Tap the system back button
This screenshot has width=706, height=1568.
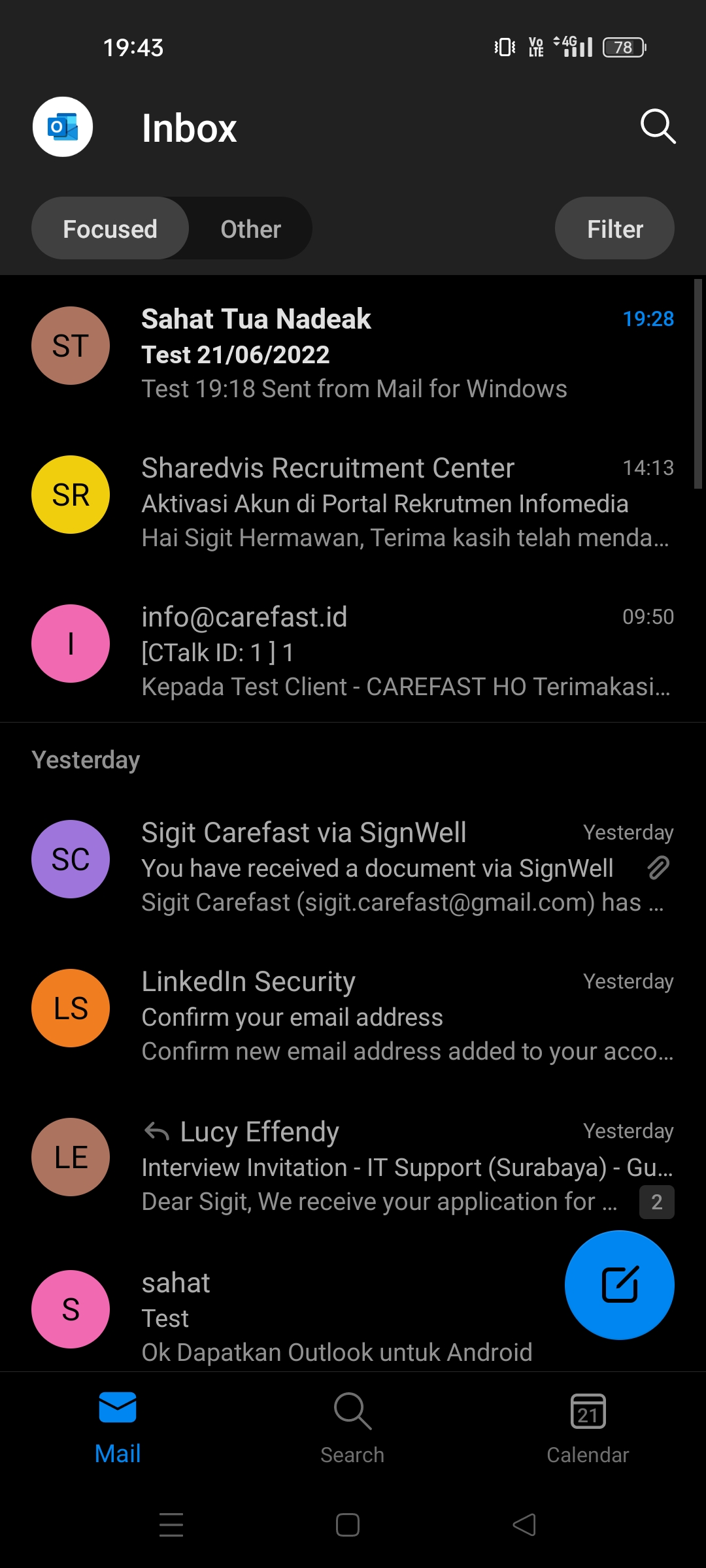click(524, 1525)
